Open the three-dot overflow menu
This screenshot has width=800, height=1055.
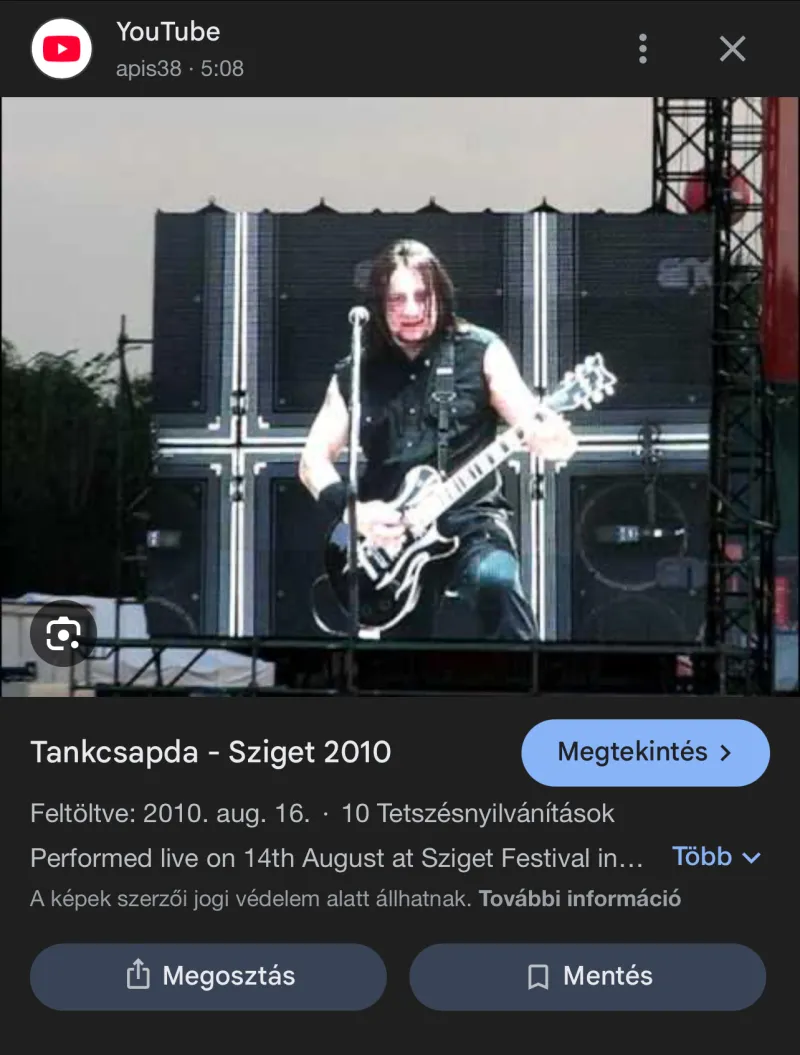coord(643,48)
